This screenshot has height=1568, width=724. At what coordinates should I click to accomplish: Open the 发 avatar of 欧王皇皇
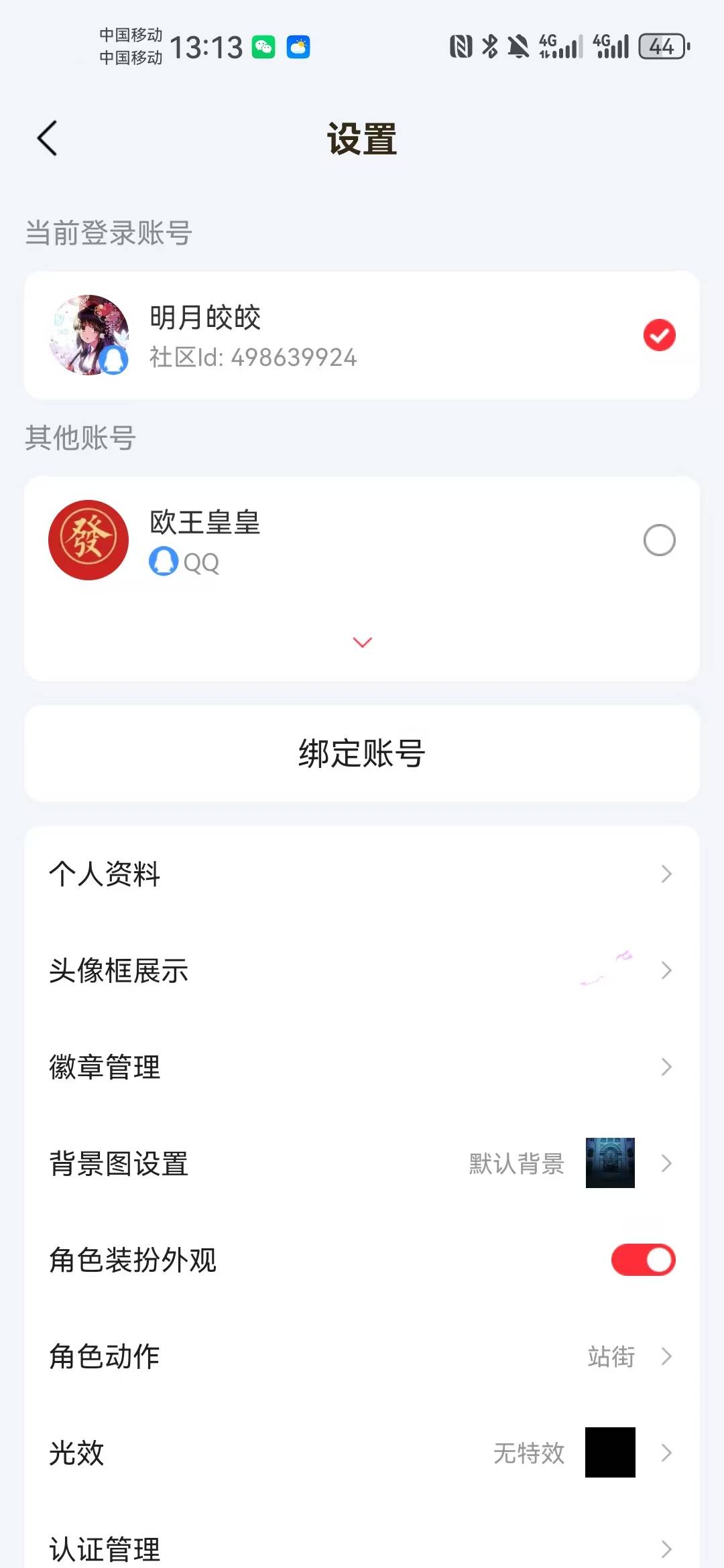pos(88,540)
